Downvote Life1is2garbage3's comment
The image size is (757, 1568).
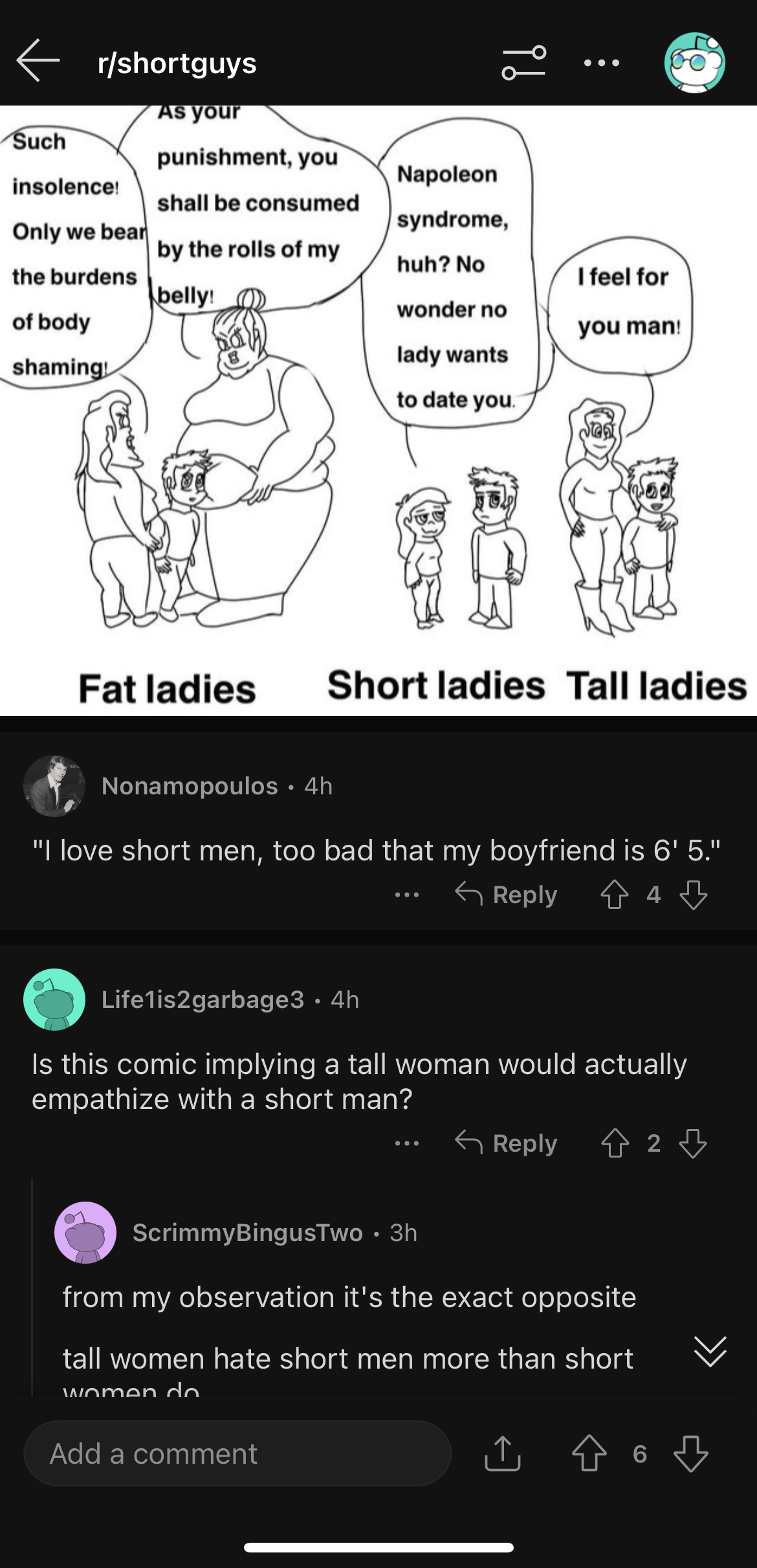point(693,1143)
